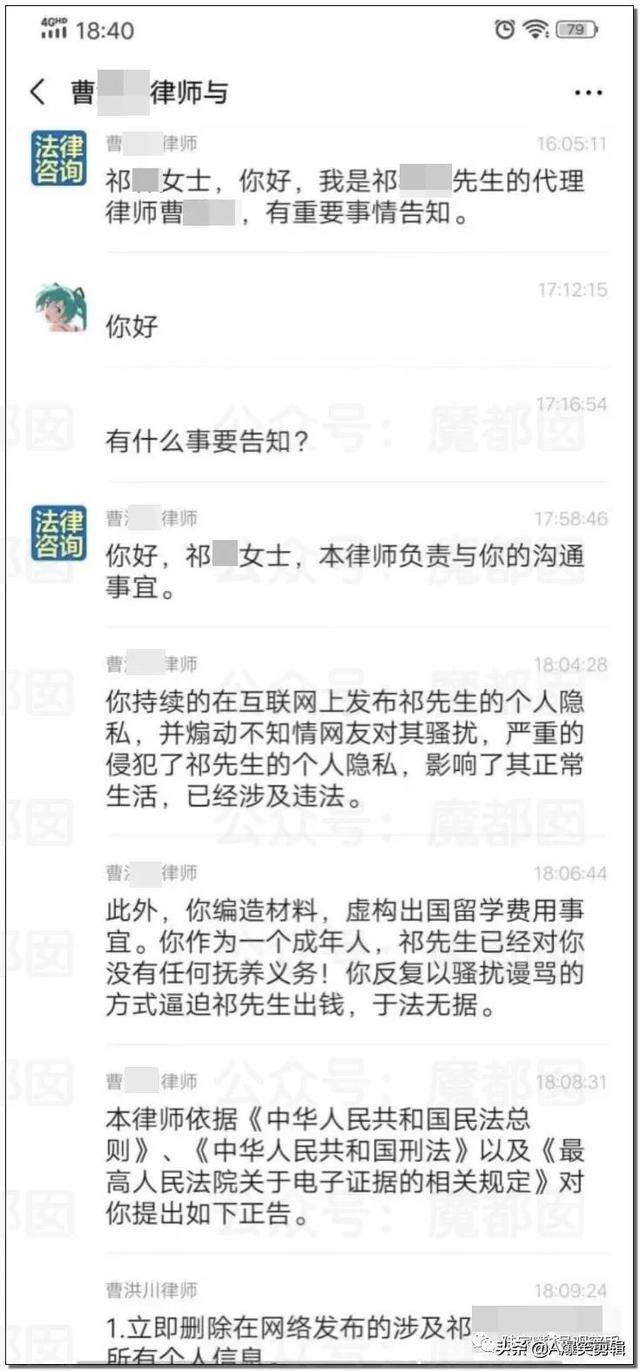The width and height of the screenshot is (640, 1371).
Task: Go back from the chat record
Action: [x=38, y=93]
